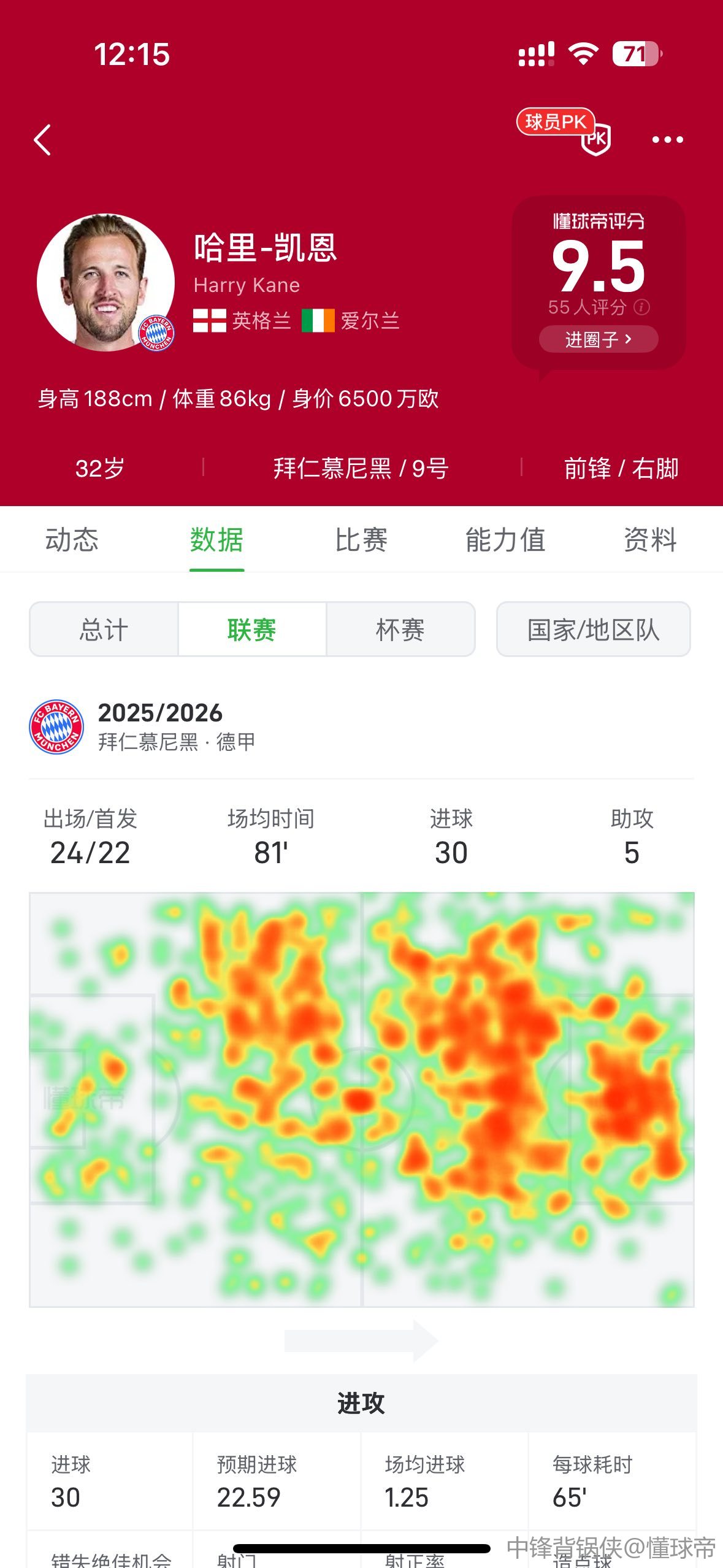Screen dimensions: 723x1568
Task: Open the rating info icon beside 55人评分
Action: (x=641, y=307)
